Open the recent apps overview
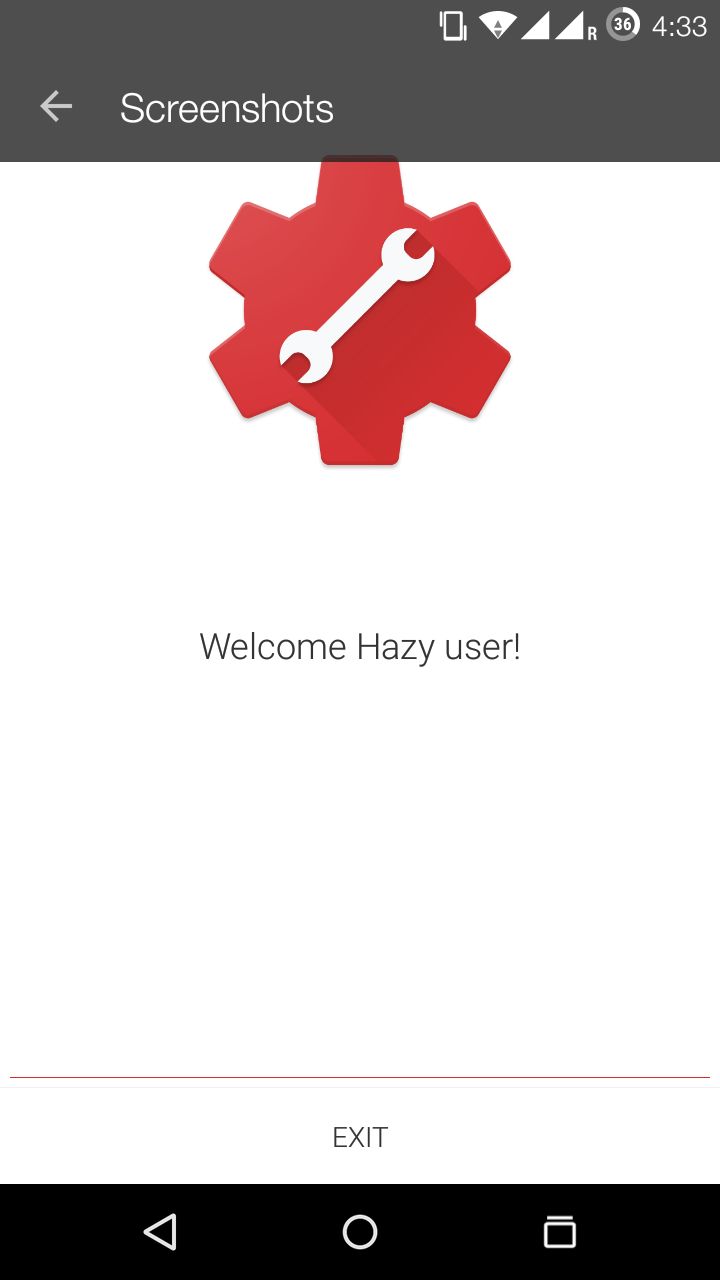Screen dimensions: 720x1280 (559, 1232)
